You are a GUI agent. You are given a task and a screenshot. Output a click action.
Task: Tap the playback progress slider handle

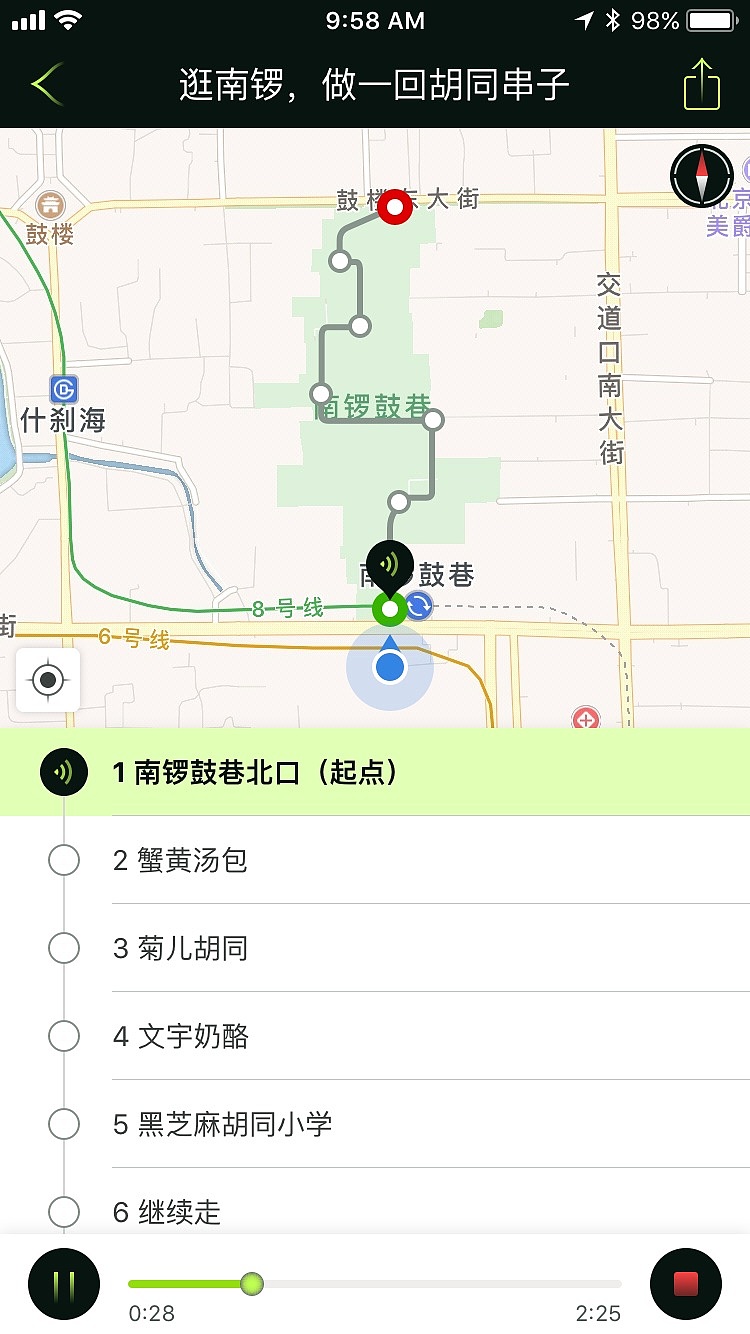tap(252, 1285)
